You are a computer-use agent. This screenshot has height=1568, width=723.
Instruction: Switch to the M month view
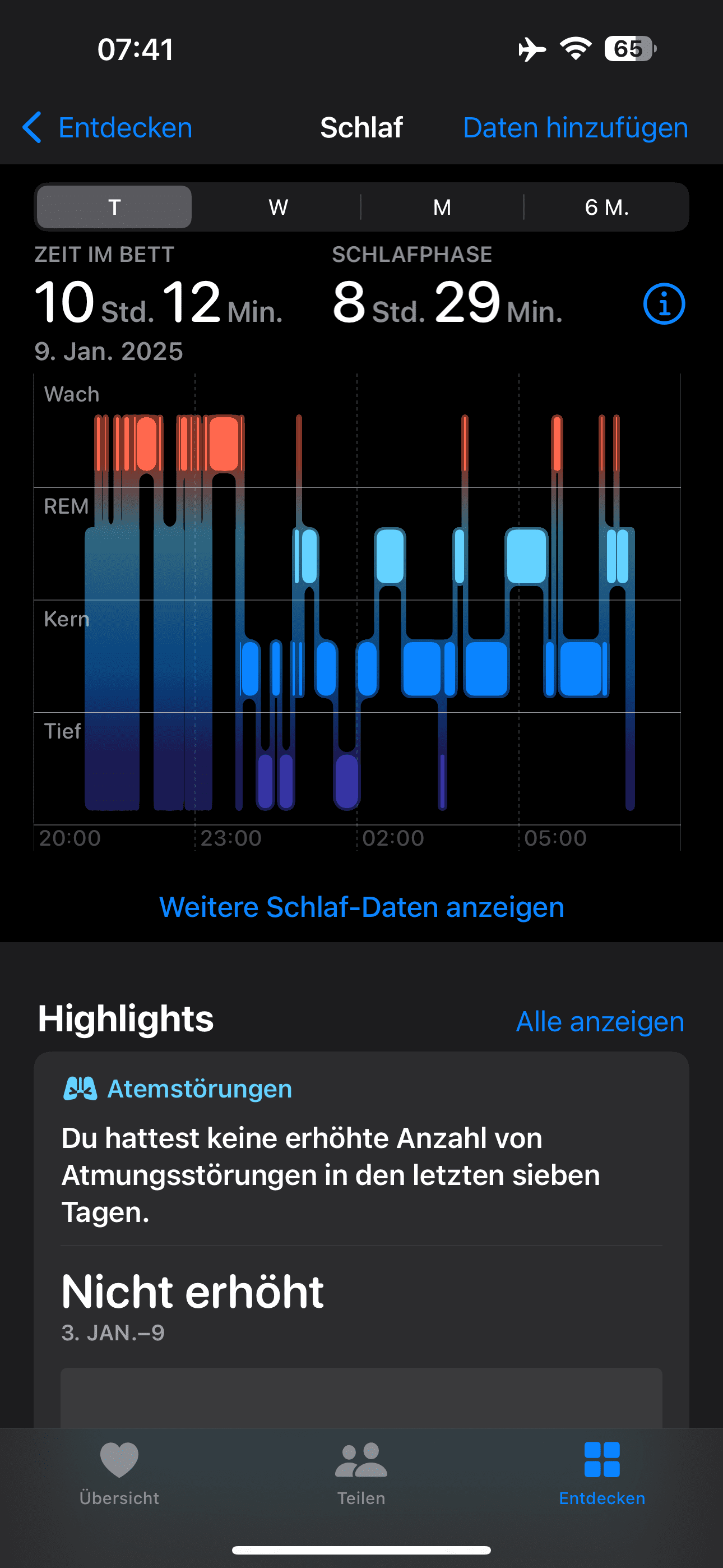442,207
